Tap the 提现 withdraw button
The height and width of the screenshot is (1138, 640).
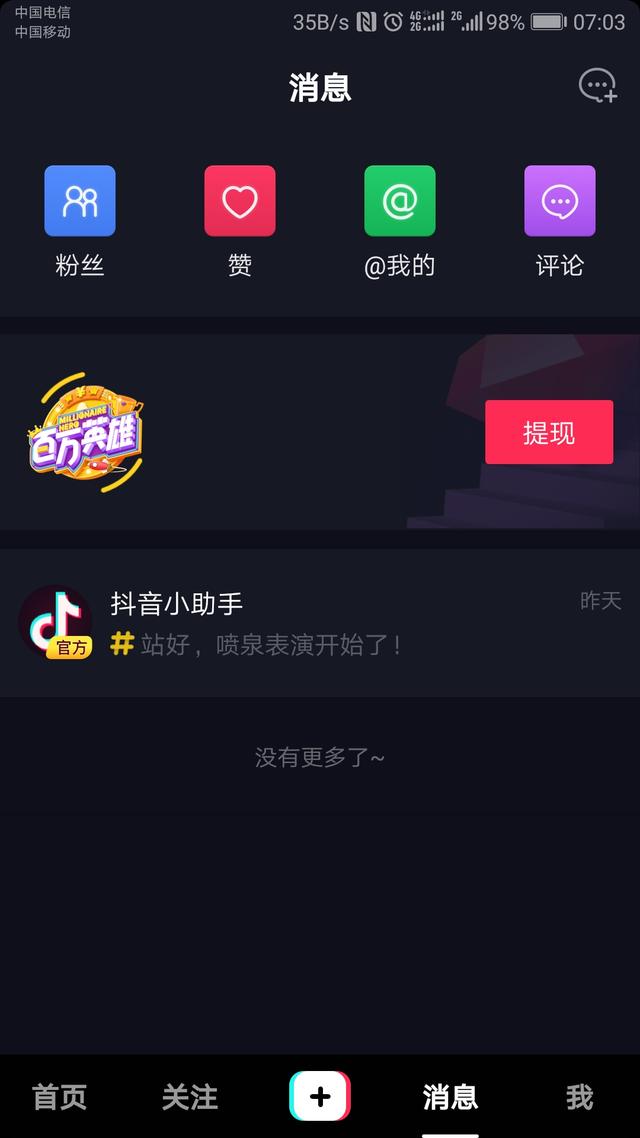pyautogui.click(x=549, y=432)
